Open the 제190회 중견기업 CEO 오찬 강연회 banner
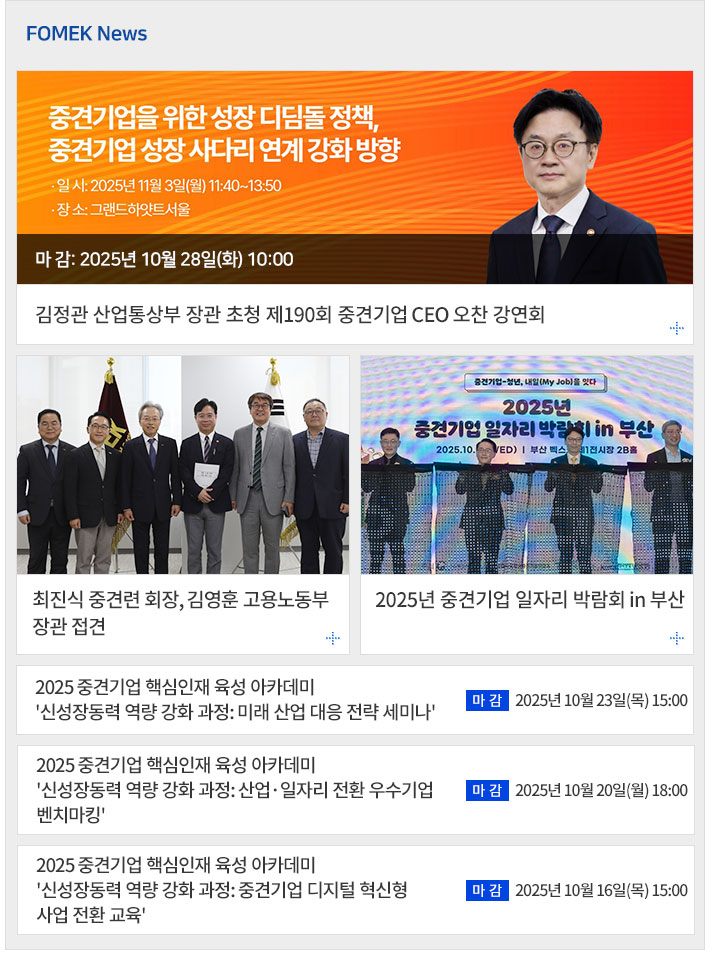Image resolution: width=712 pixels, height=960 pixels. (x=354, y=177)
